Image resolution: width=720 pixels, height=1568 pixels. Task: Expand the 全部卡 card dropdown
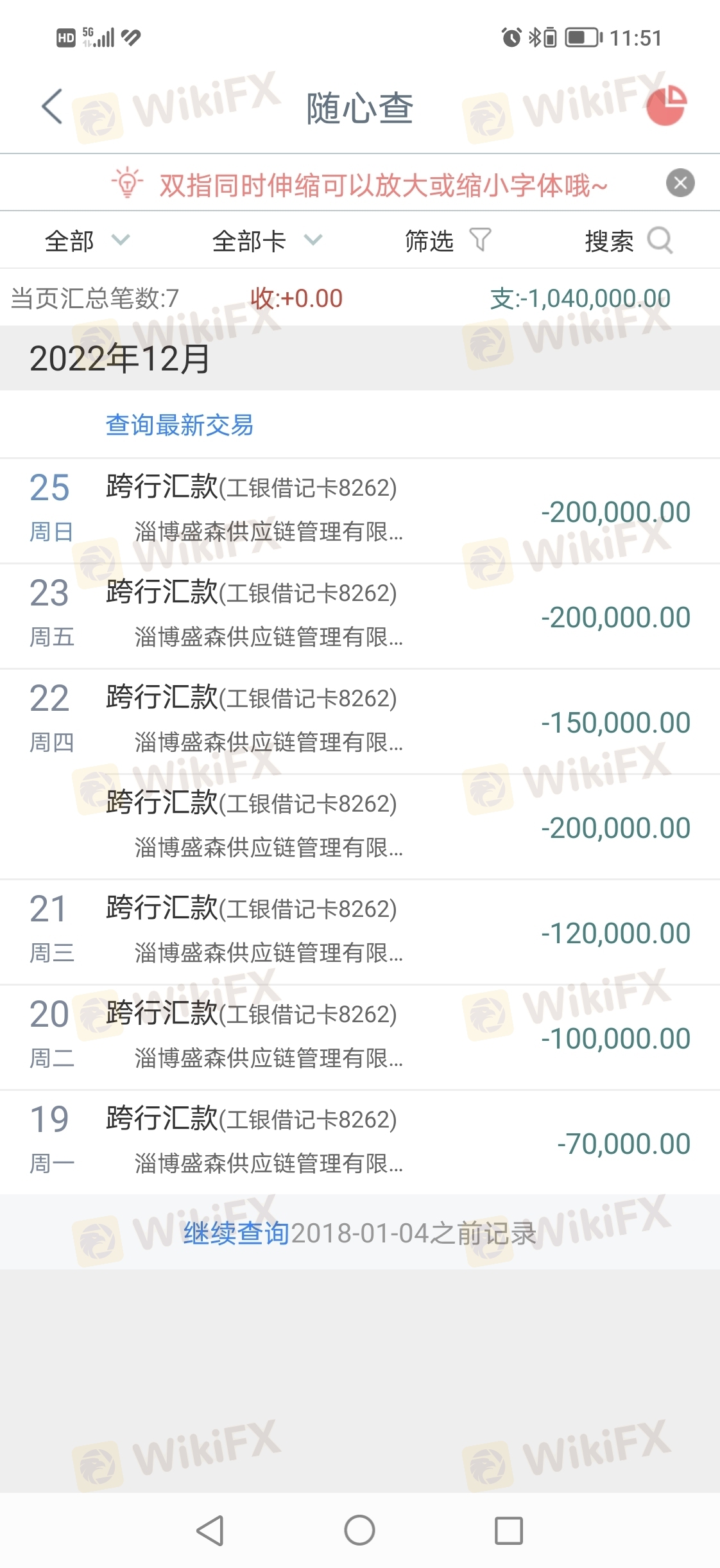click(x=267, y=241)
